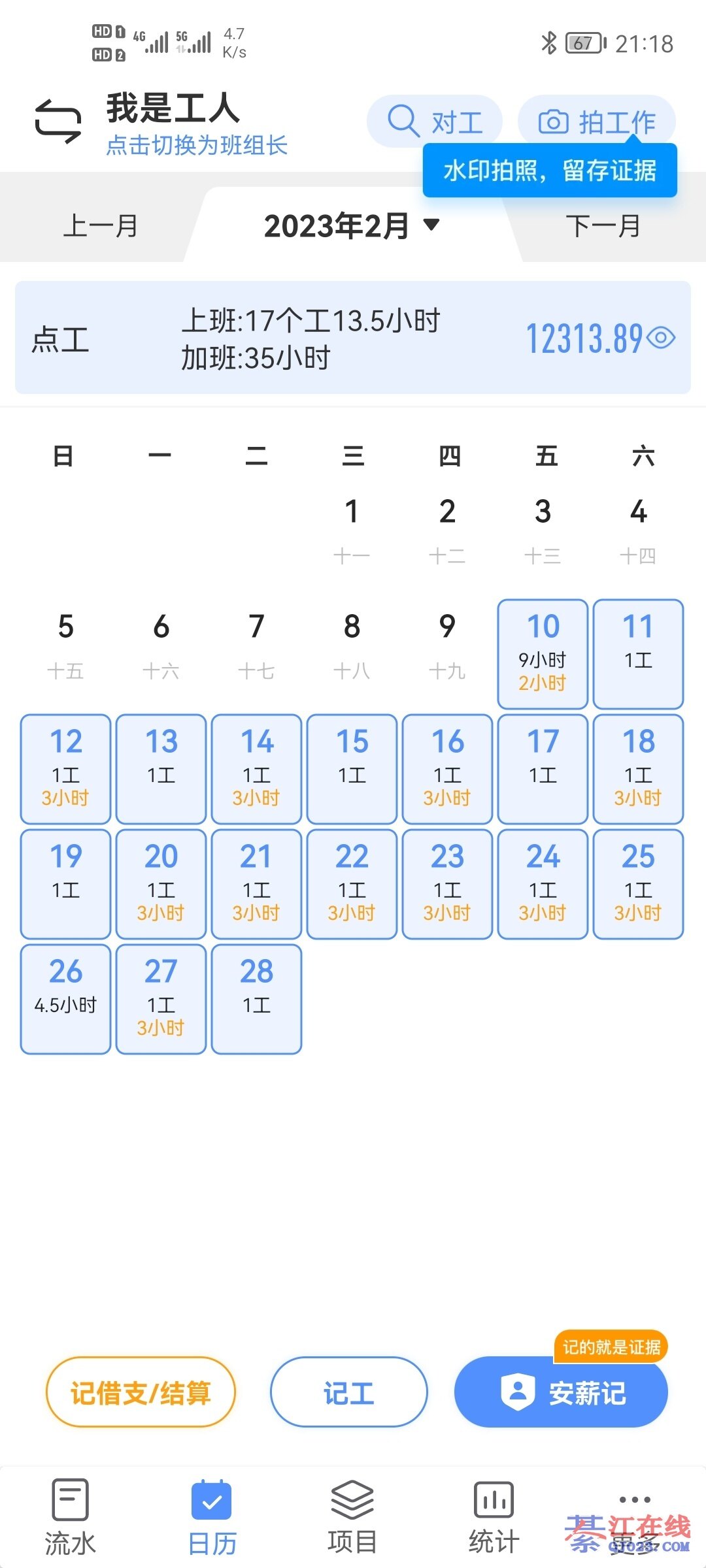Open the 更多 tab
706x1568 pixels.
(x=634, y=1517)
